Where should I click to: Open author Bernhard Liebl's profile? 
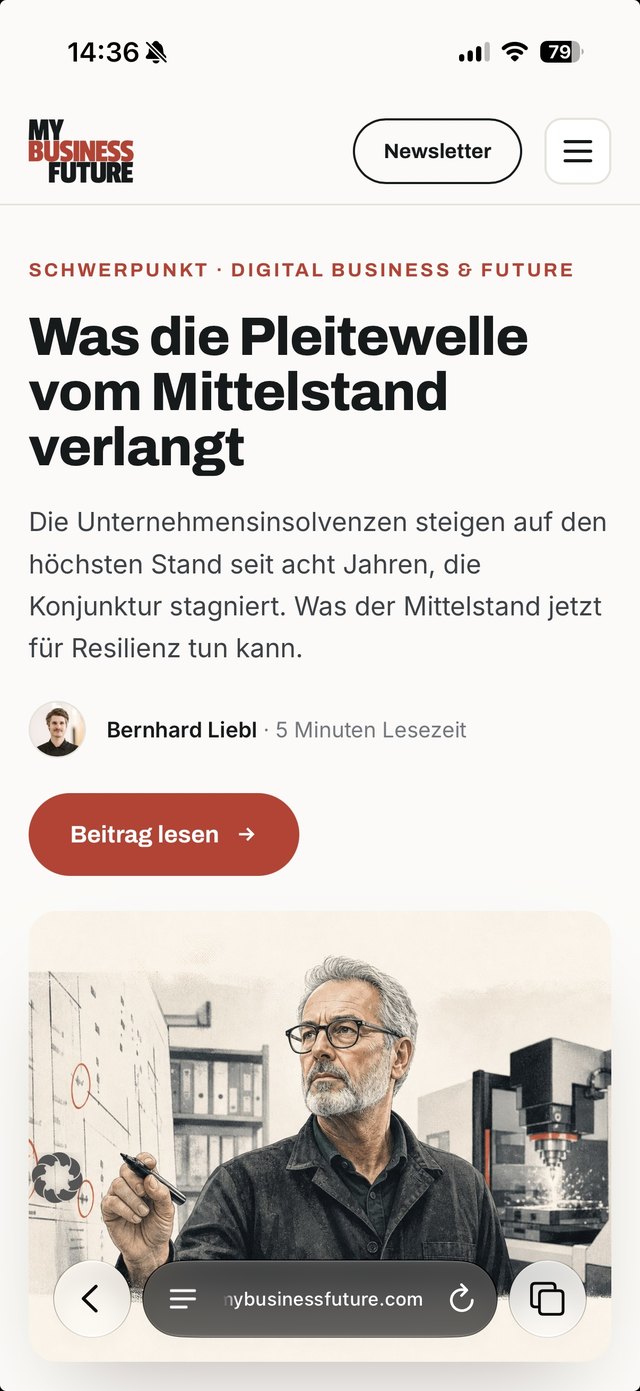182,730
